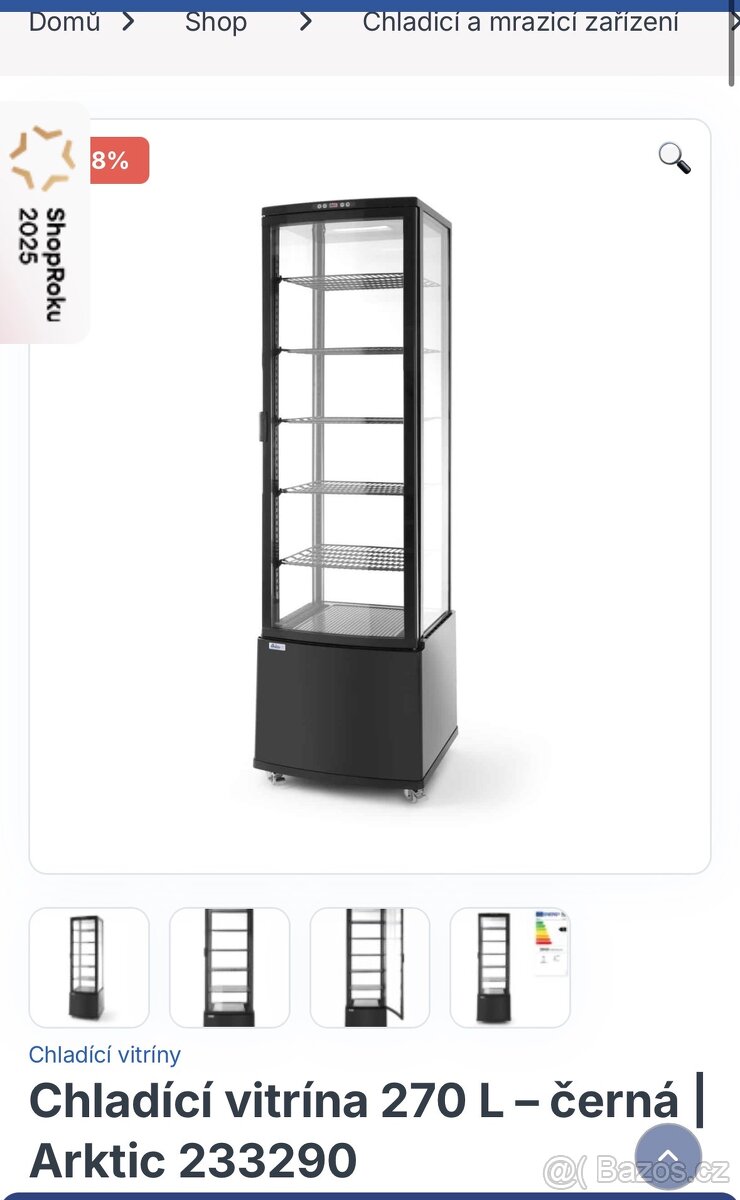Show the front-view thumbnail image
The height and width of the screenshot is (1200, 740).
point(229,967)
